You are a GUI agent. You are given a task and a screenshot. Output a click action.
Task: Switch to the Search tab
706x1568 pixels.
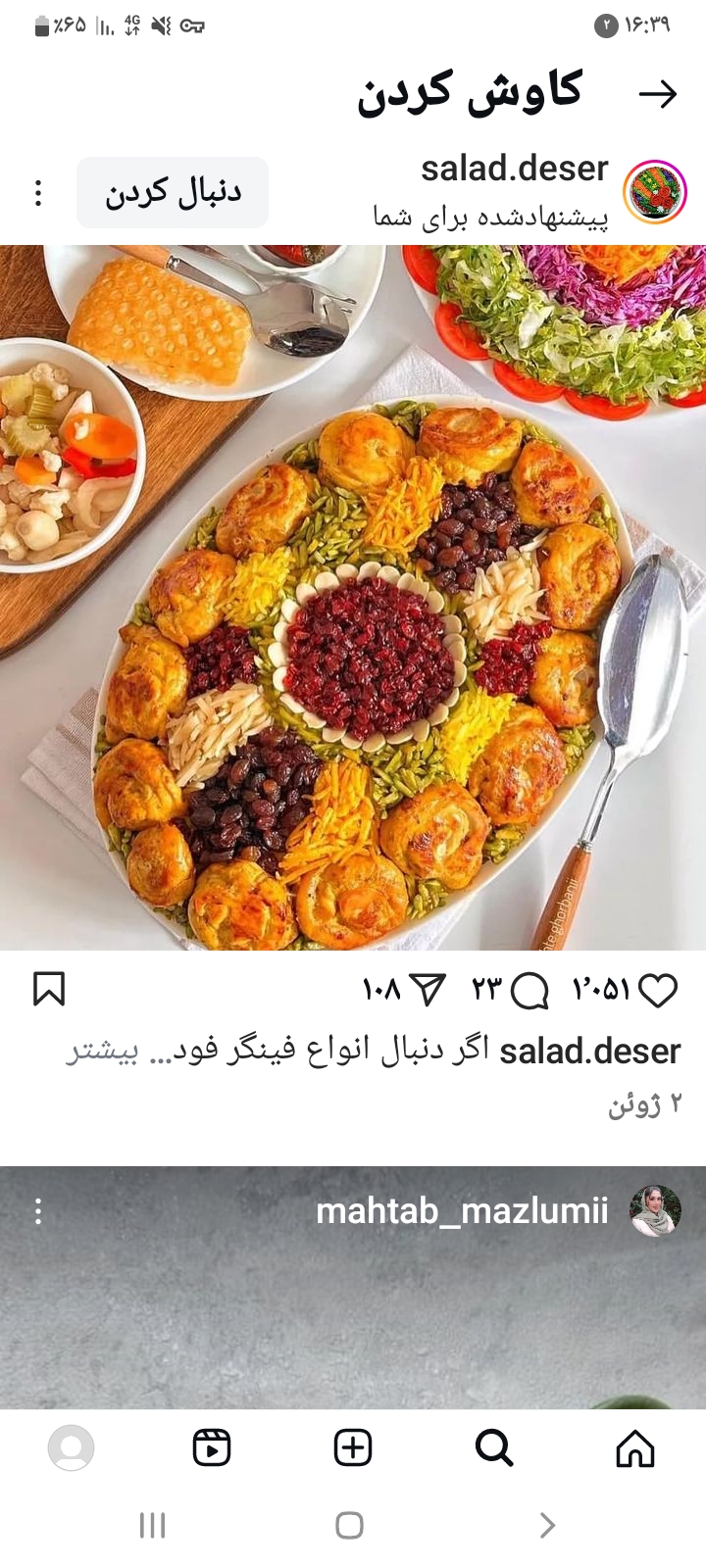click(x=493, y=1447)
